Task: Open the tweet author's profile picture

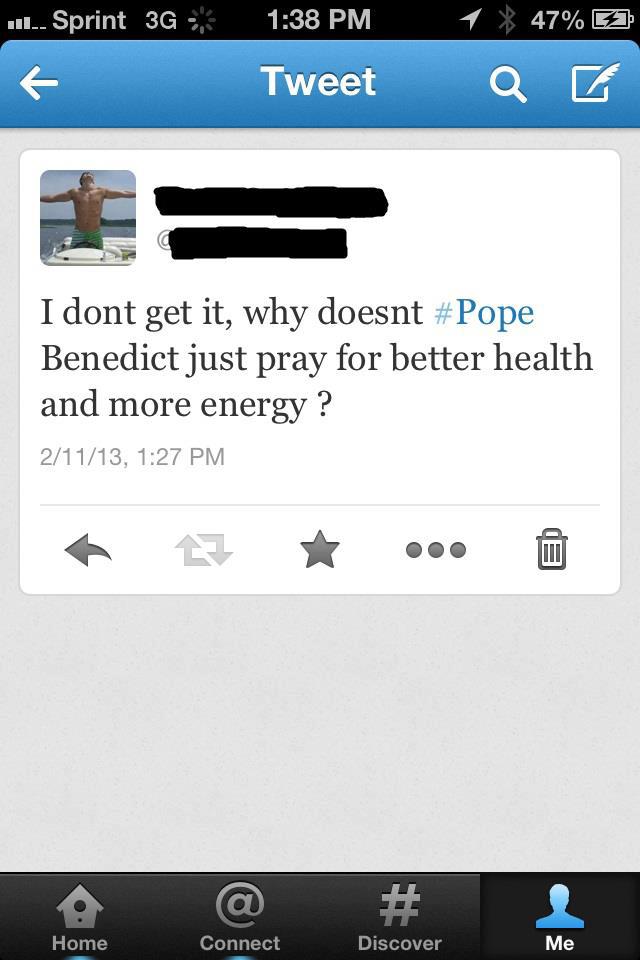Action: click(88, 218)
